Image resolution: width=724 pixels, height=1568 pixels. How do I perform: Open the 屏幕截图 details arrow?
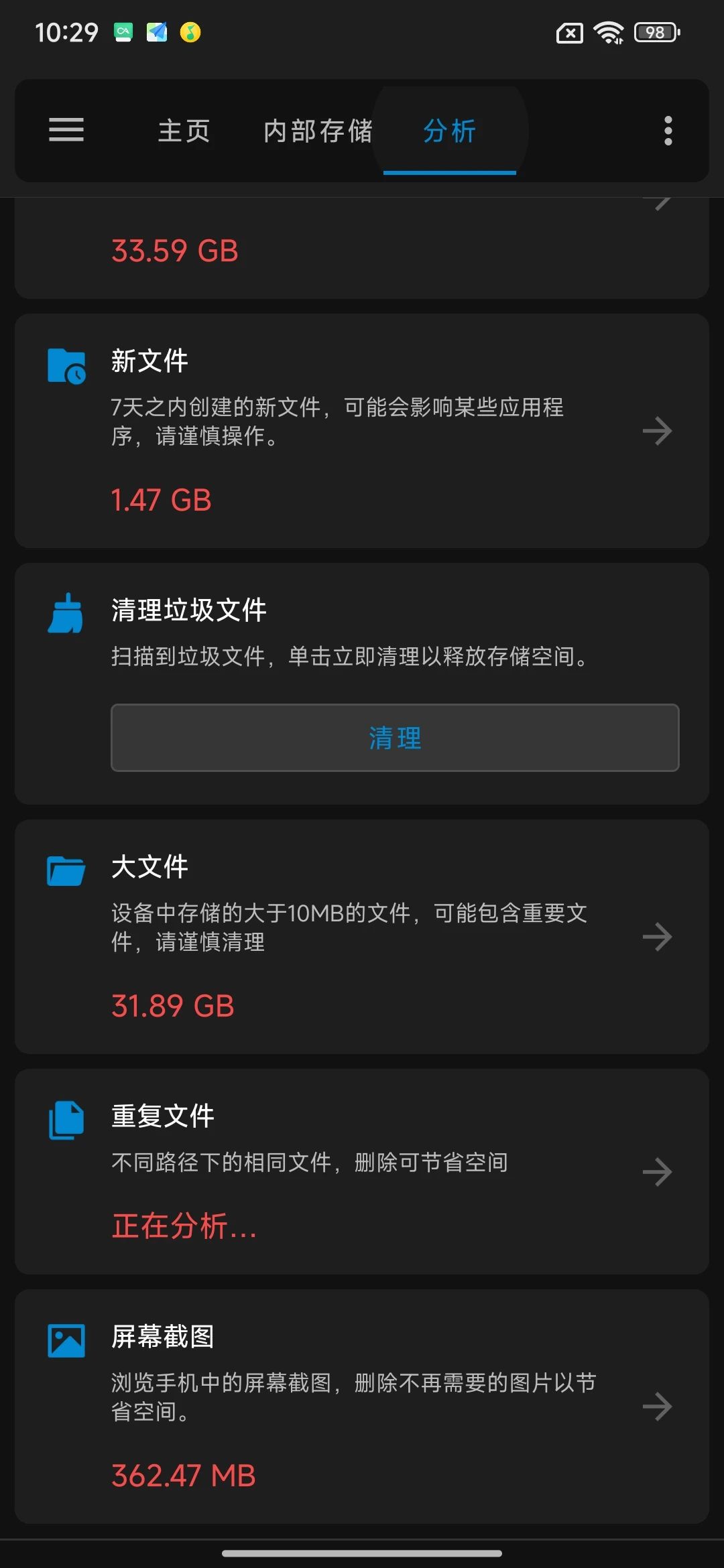point(658,1406)
